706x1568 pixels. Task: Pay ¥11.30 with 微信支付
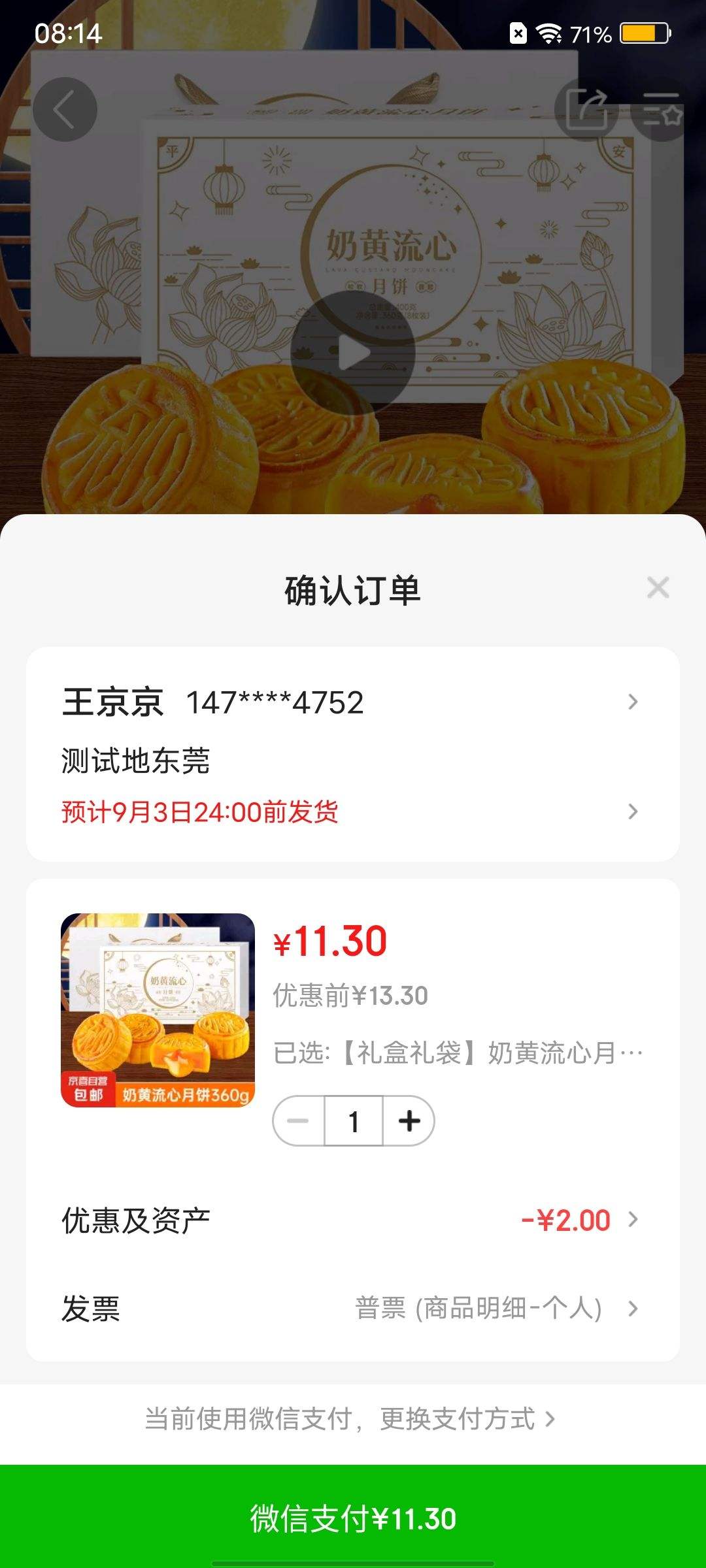[353, 1518]
